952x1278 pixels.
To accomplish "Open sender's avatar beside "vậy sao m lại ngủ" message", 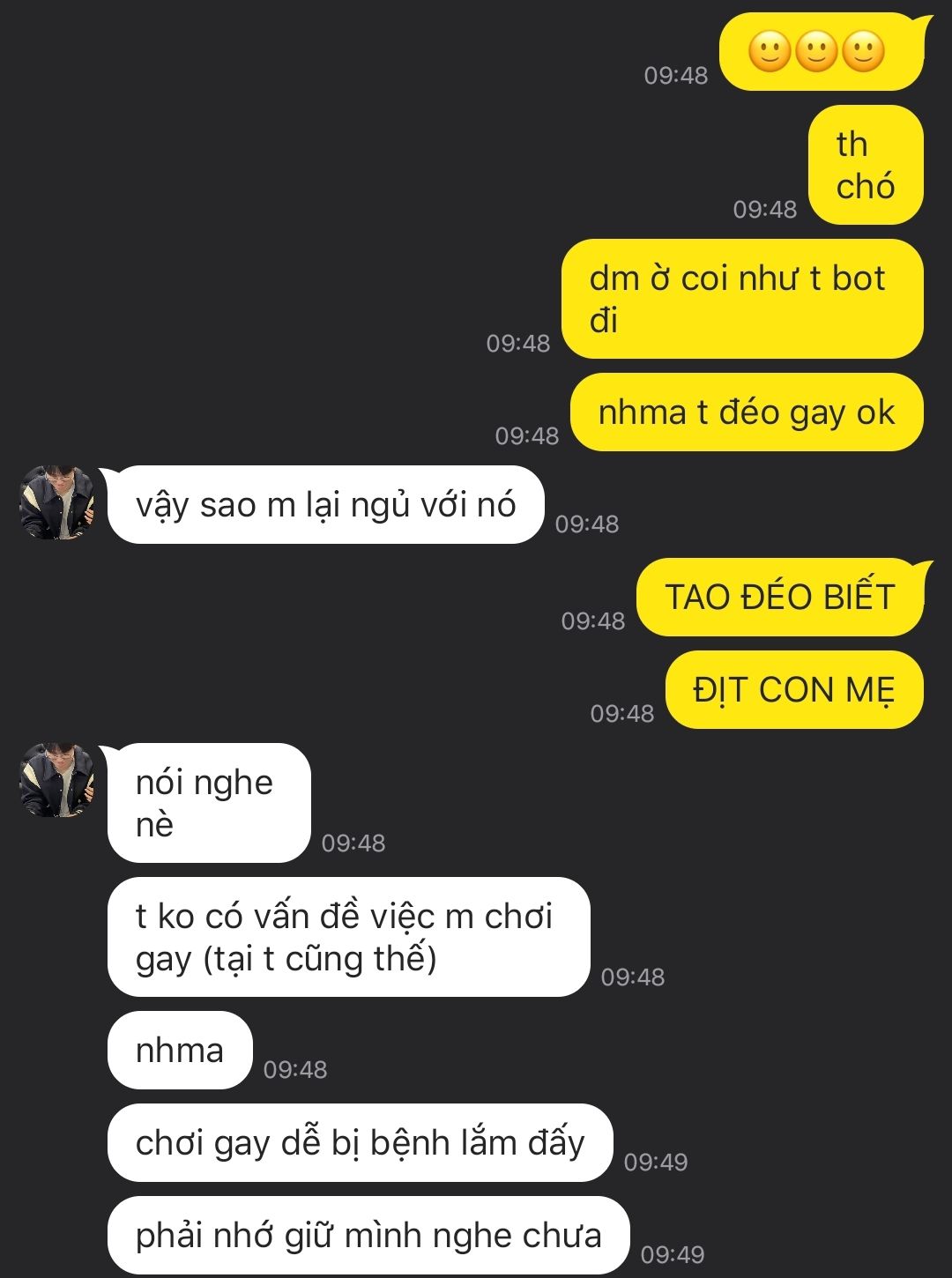I will tap(57, 502).
